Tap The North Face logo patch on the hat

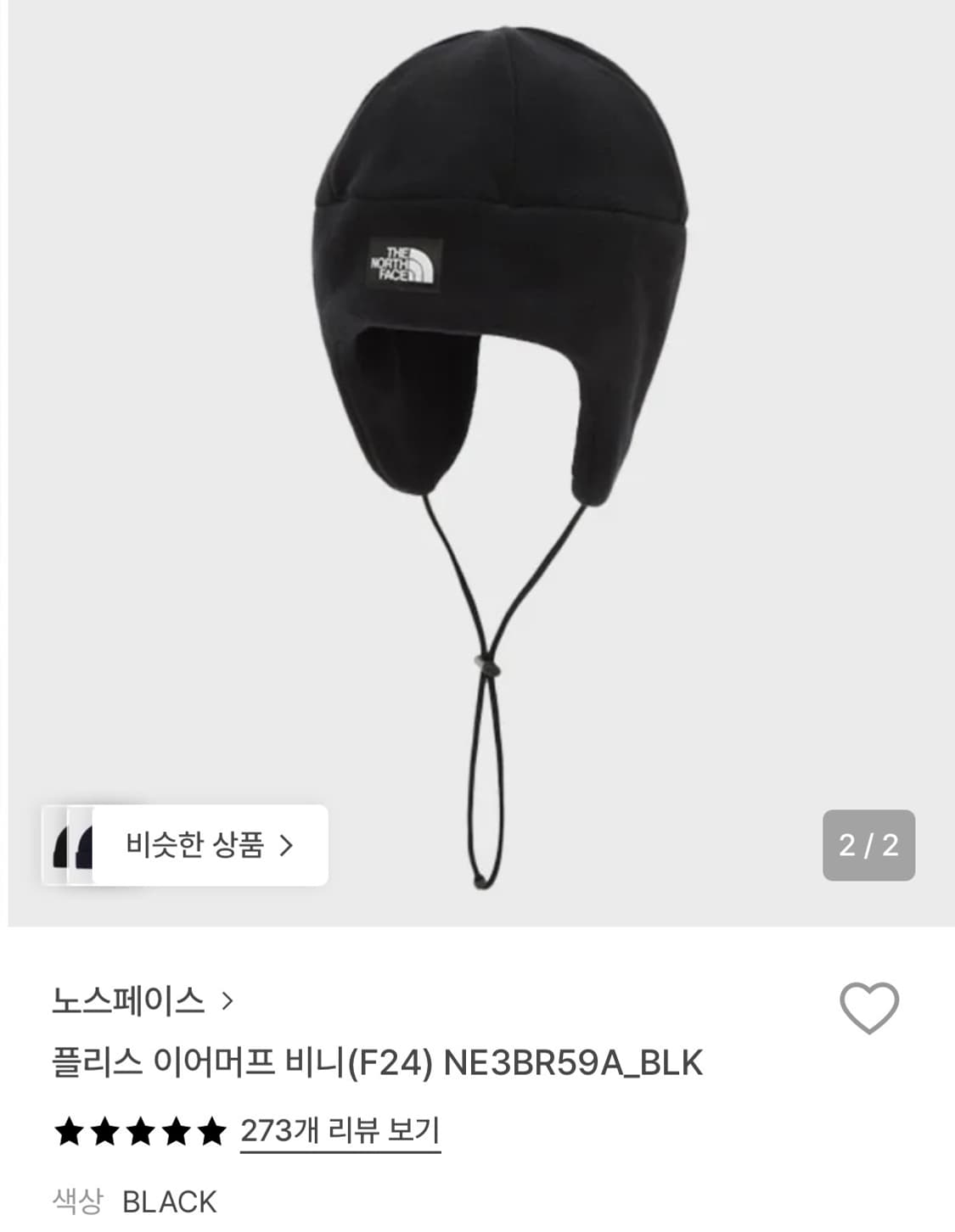pos(406,266)
